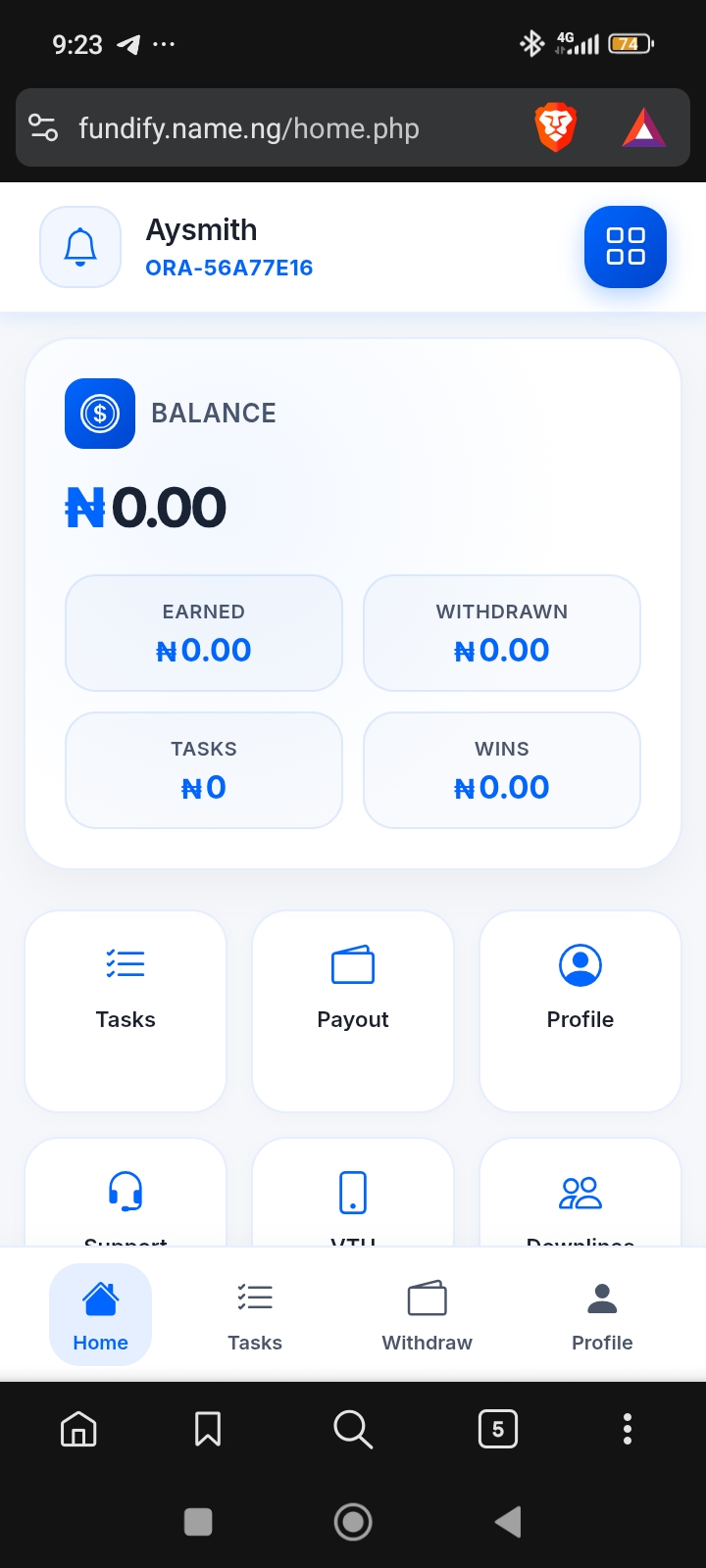Open the blue grid menu button
The height and width of the screenshot is (1568, 706).
point(626,247)
